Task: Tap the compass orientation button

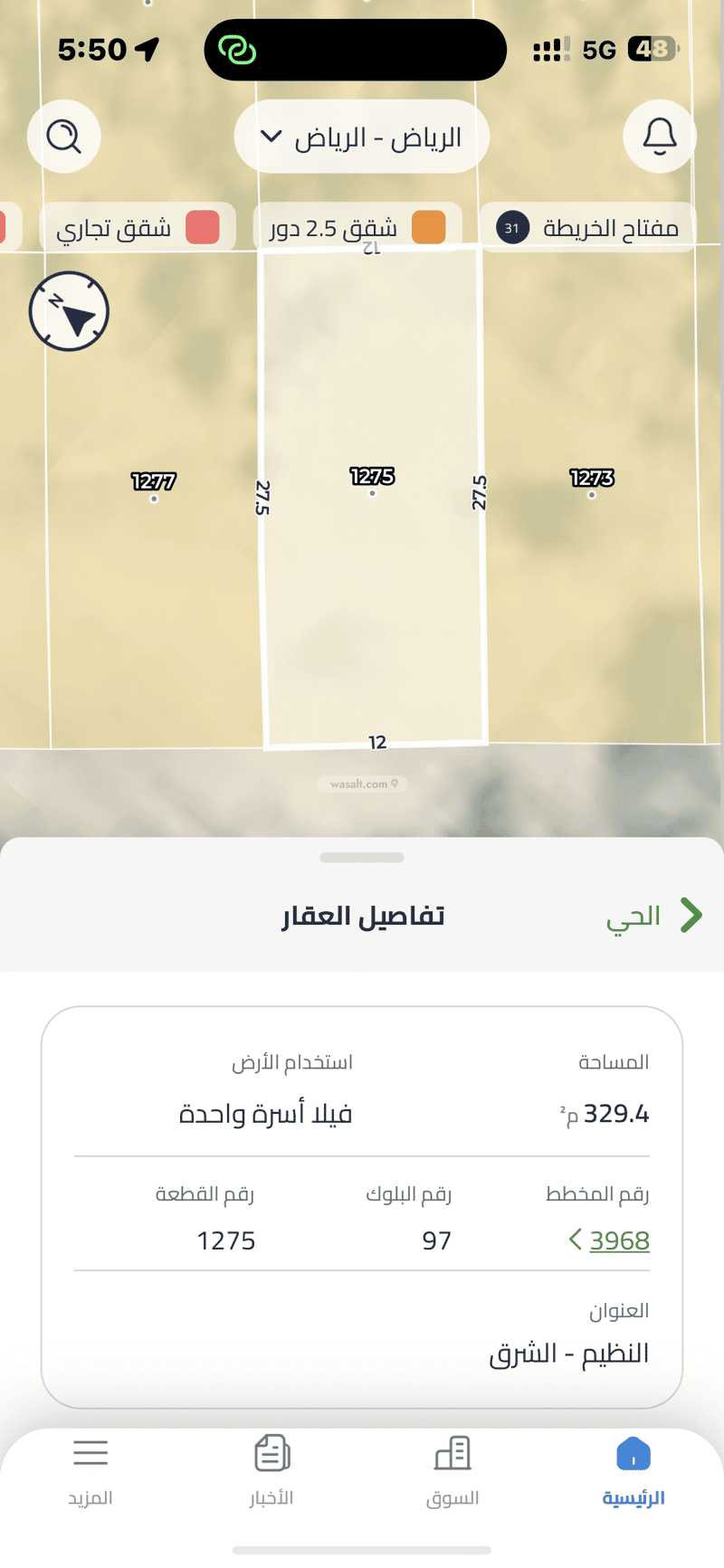Action: coord(69,311)
